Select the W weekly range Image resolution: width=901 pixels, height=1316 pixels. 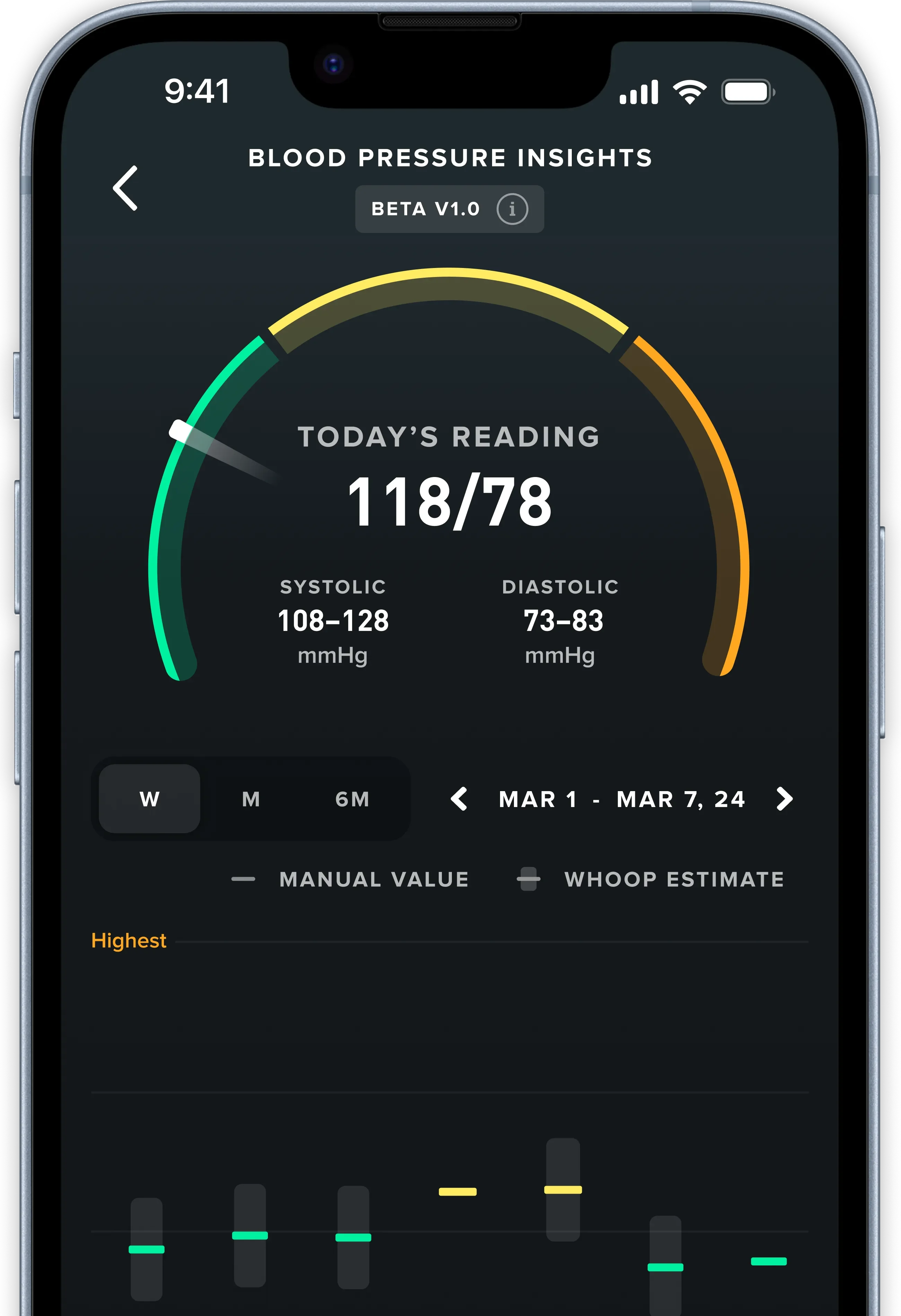point(149,799)
